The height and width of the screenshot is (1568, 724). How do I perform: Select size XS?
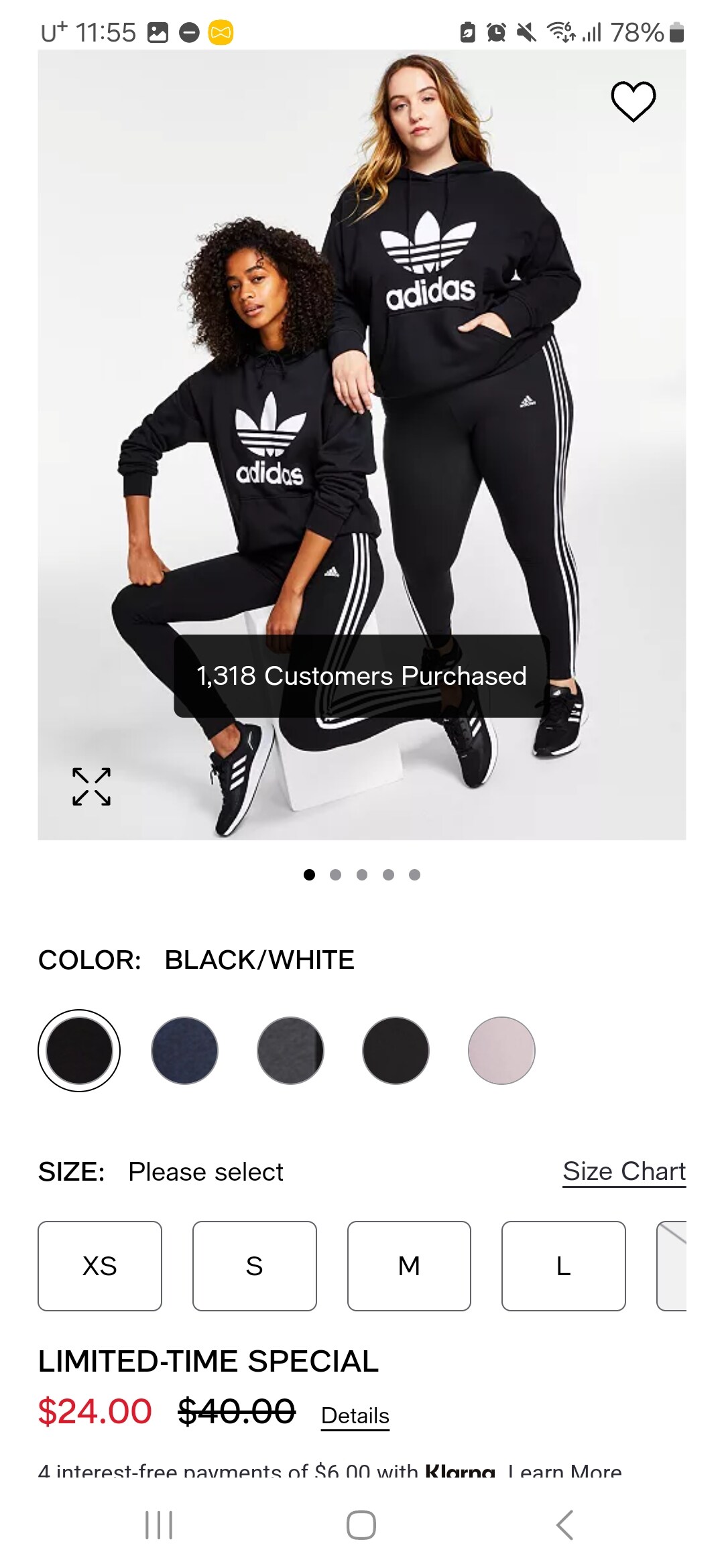[100, 1266]
